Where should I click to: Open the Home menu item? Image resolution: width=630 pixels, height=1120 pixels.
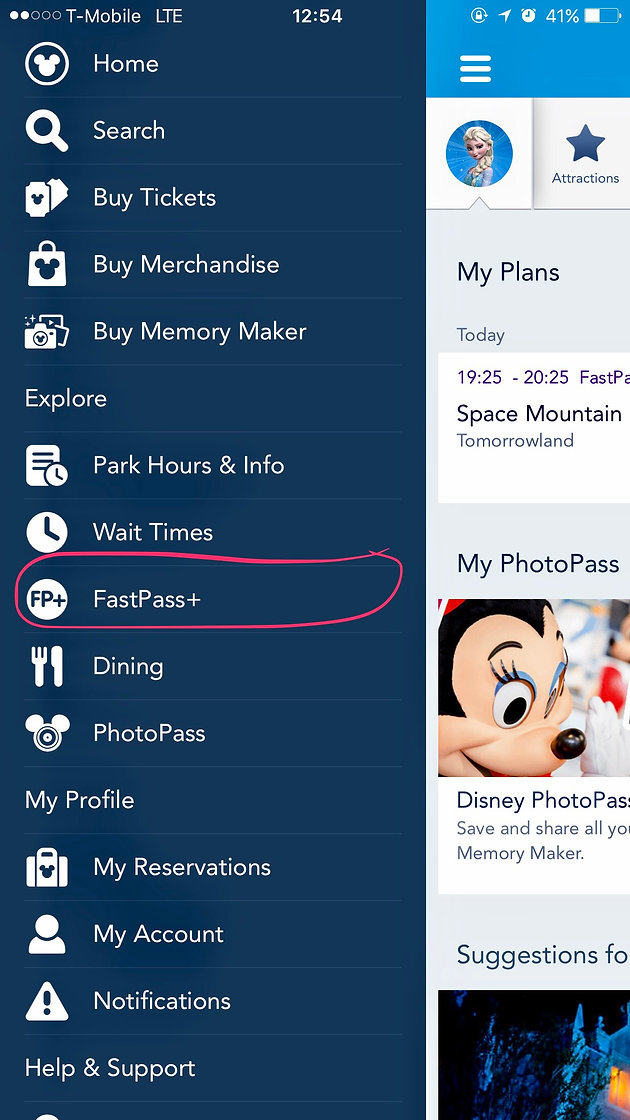[x=125, y=64]
